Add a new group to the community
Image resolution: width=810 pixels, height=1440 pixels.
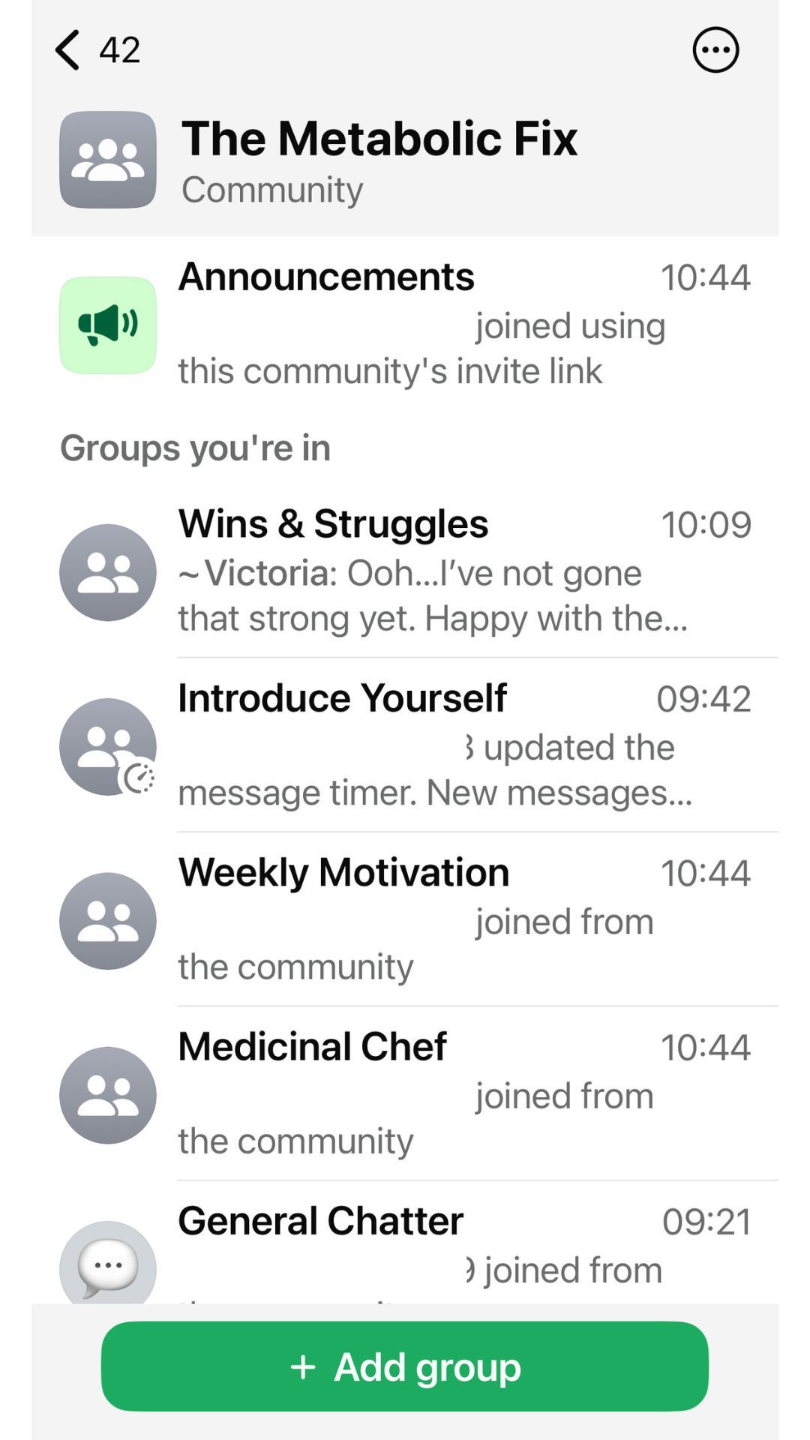tap(404, 1366)
